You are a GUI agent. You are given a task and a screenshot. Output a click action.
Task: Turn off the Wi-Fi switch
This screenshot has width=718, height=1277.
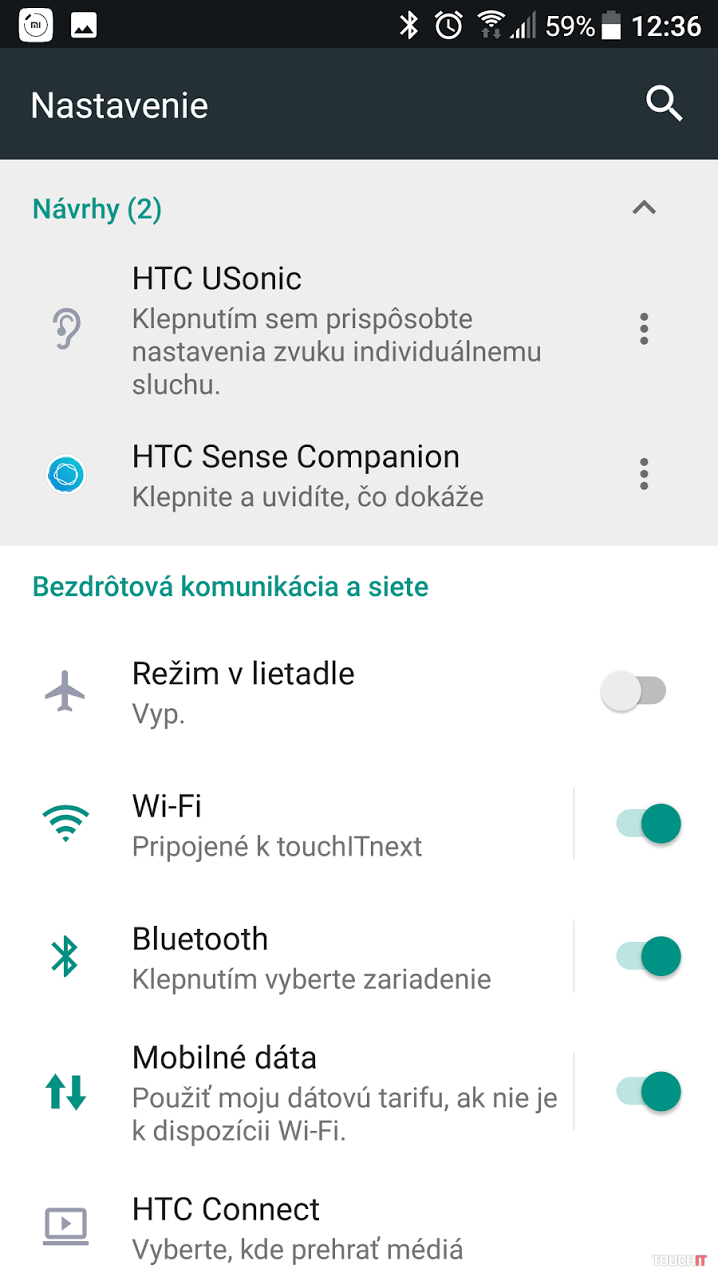648,824
